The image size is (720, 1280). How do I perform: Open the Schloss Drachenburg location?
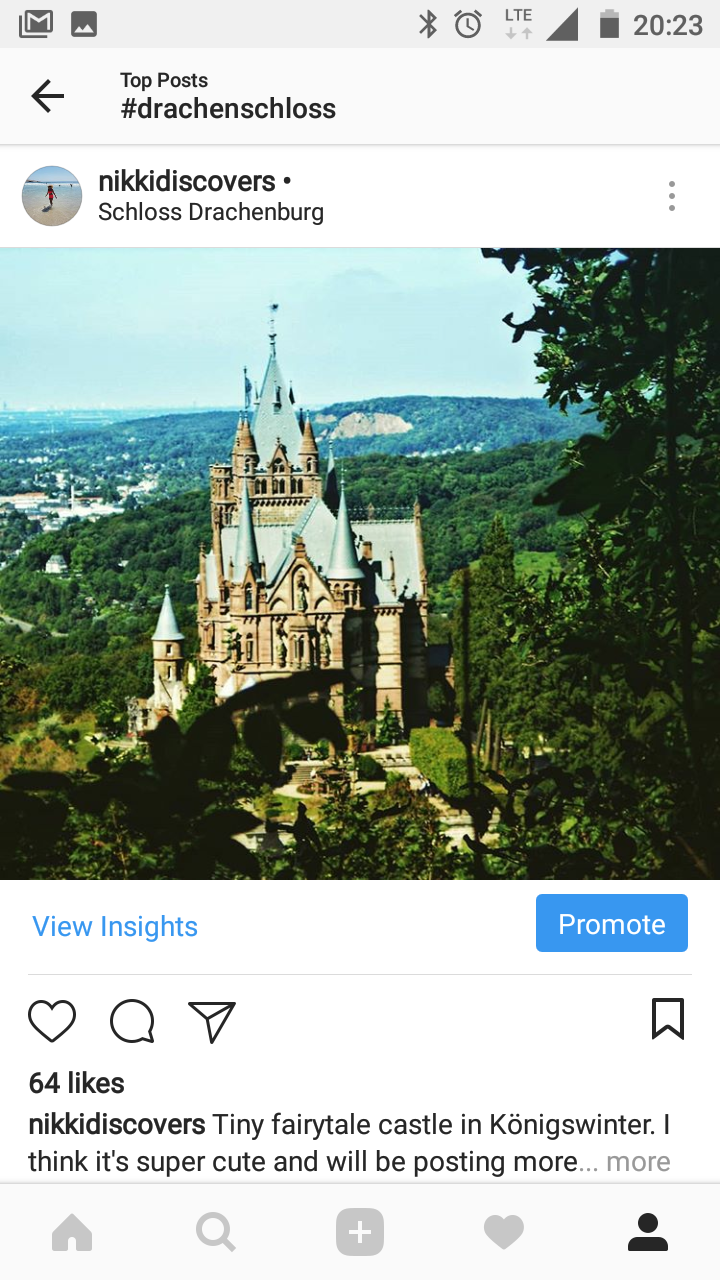(210, 212)
